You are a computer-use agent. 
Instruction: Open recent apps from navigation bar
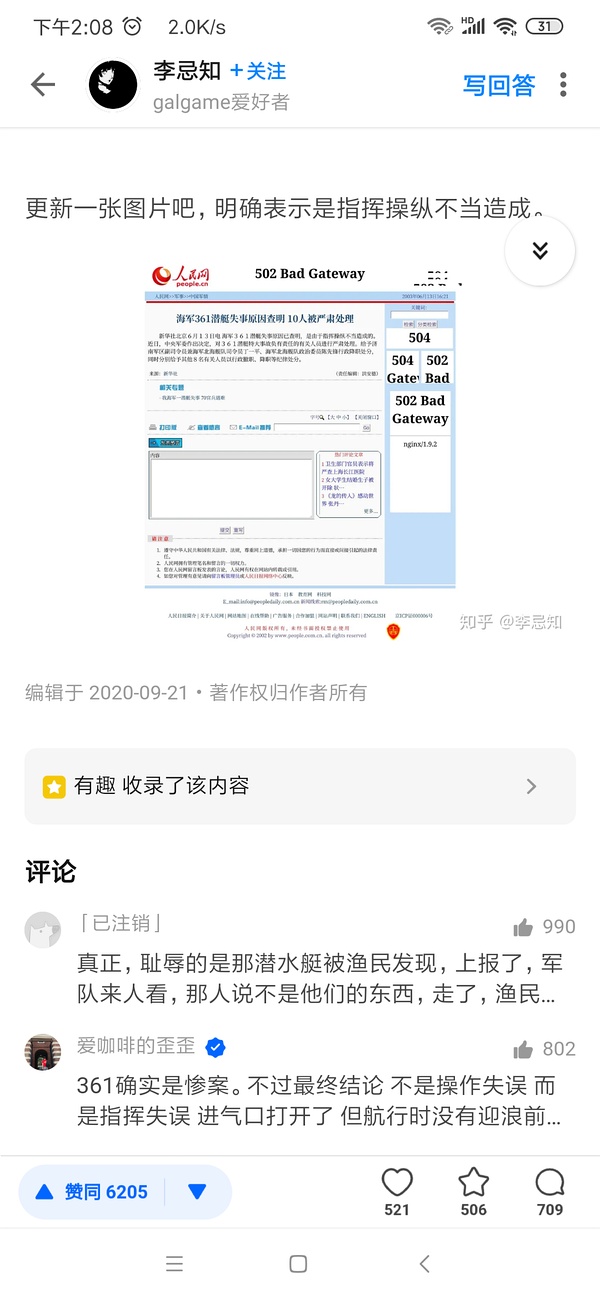(x=174, y=1264)
